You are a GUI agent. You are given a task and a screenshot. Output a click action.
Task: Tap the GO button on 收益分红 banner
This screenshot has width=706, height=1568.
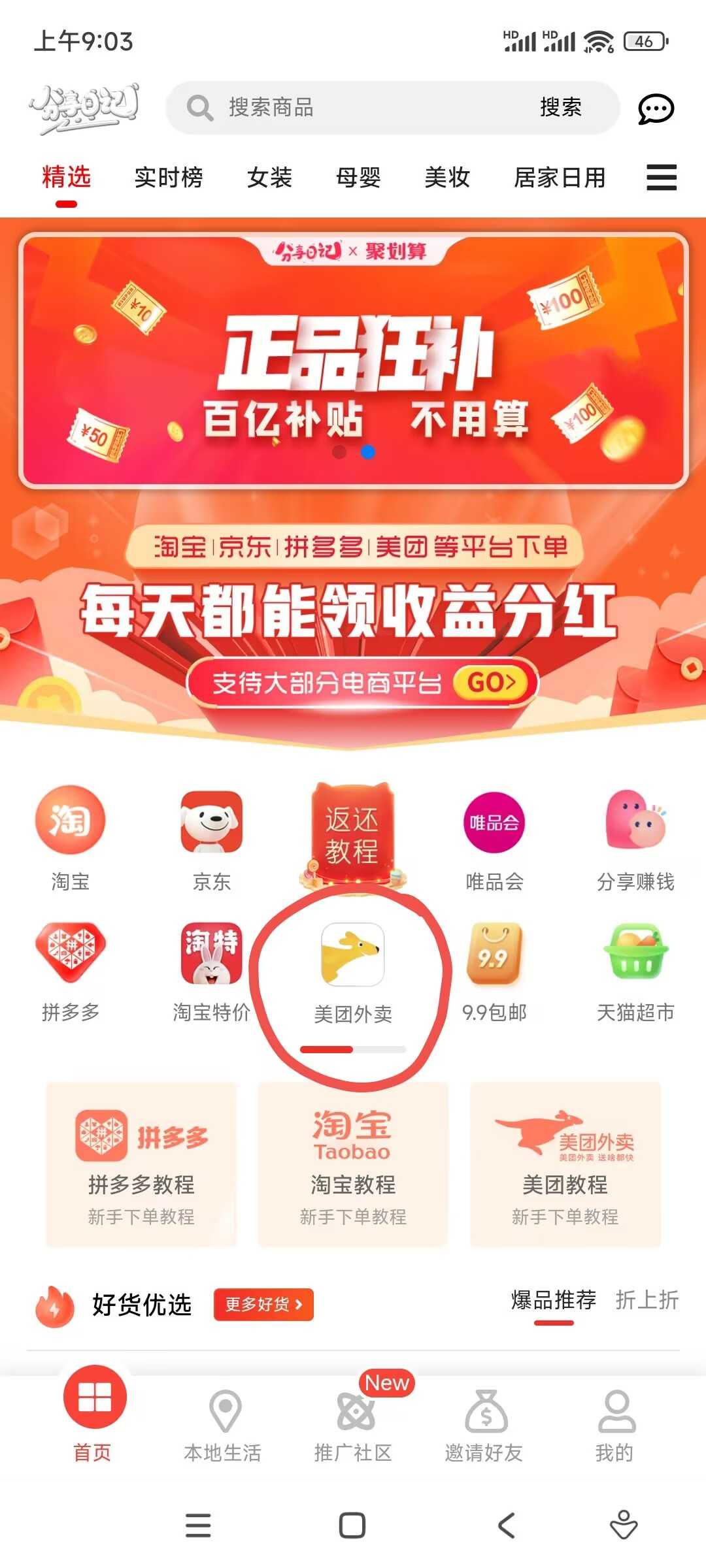tap(493, 683)
